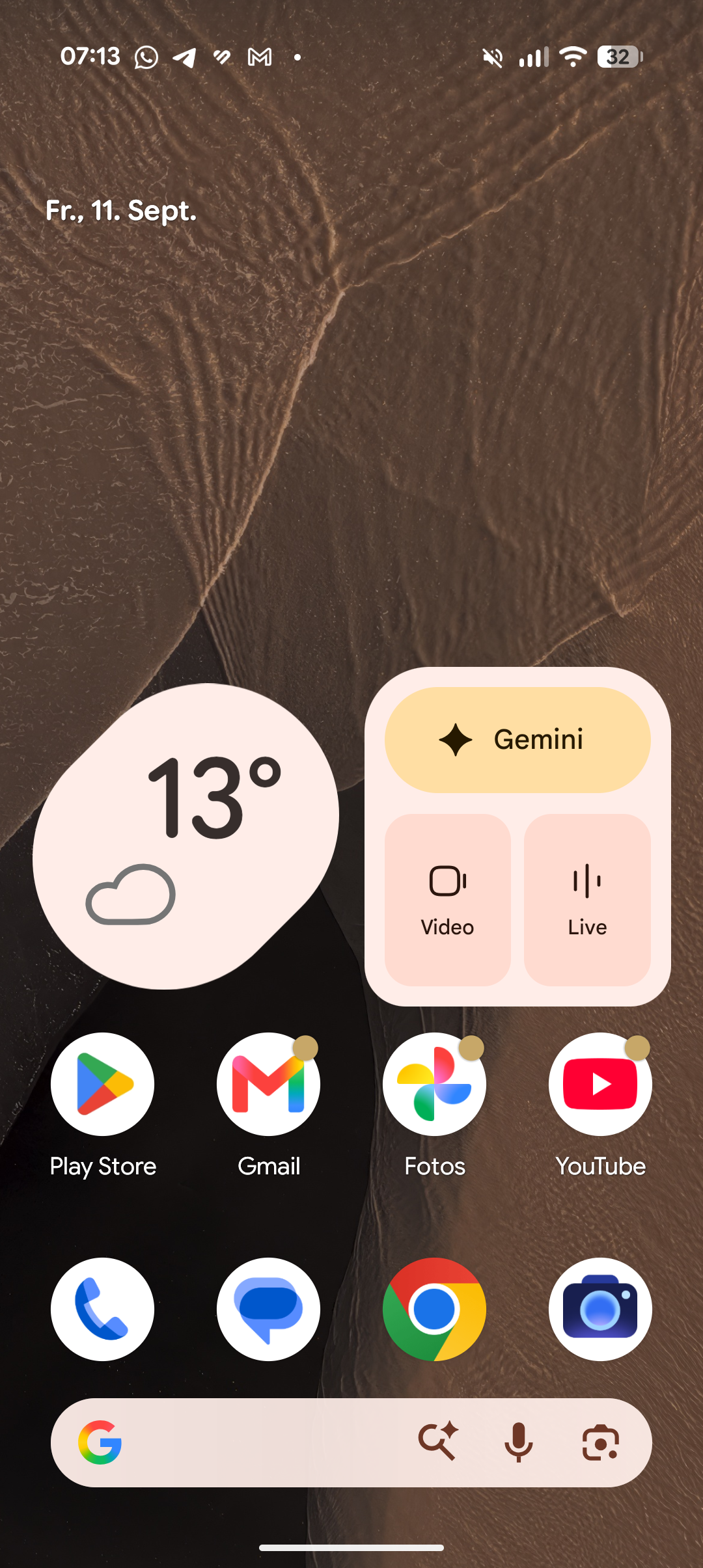Open Google Lens from the search bar
The image size is (703, 1568).
pos(600,1442)
